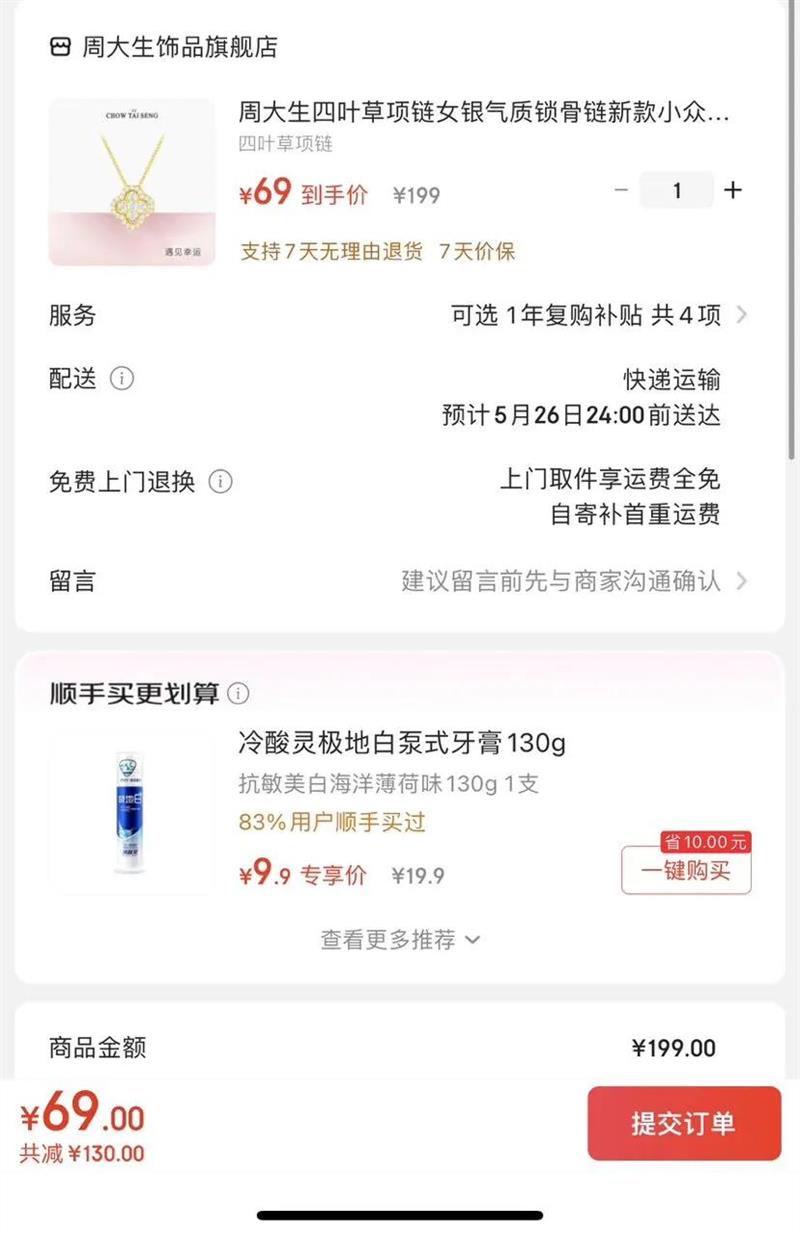800x1235 pixels.
Task: Open the 服务 options row
Action: click(x=399, y=316)
